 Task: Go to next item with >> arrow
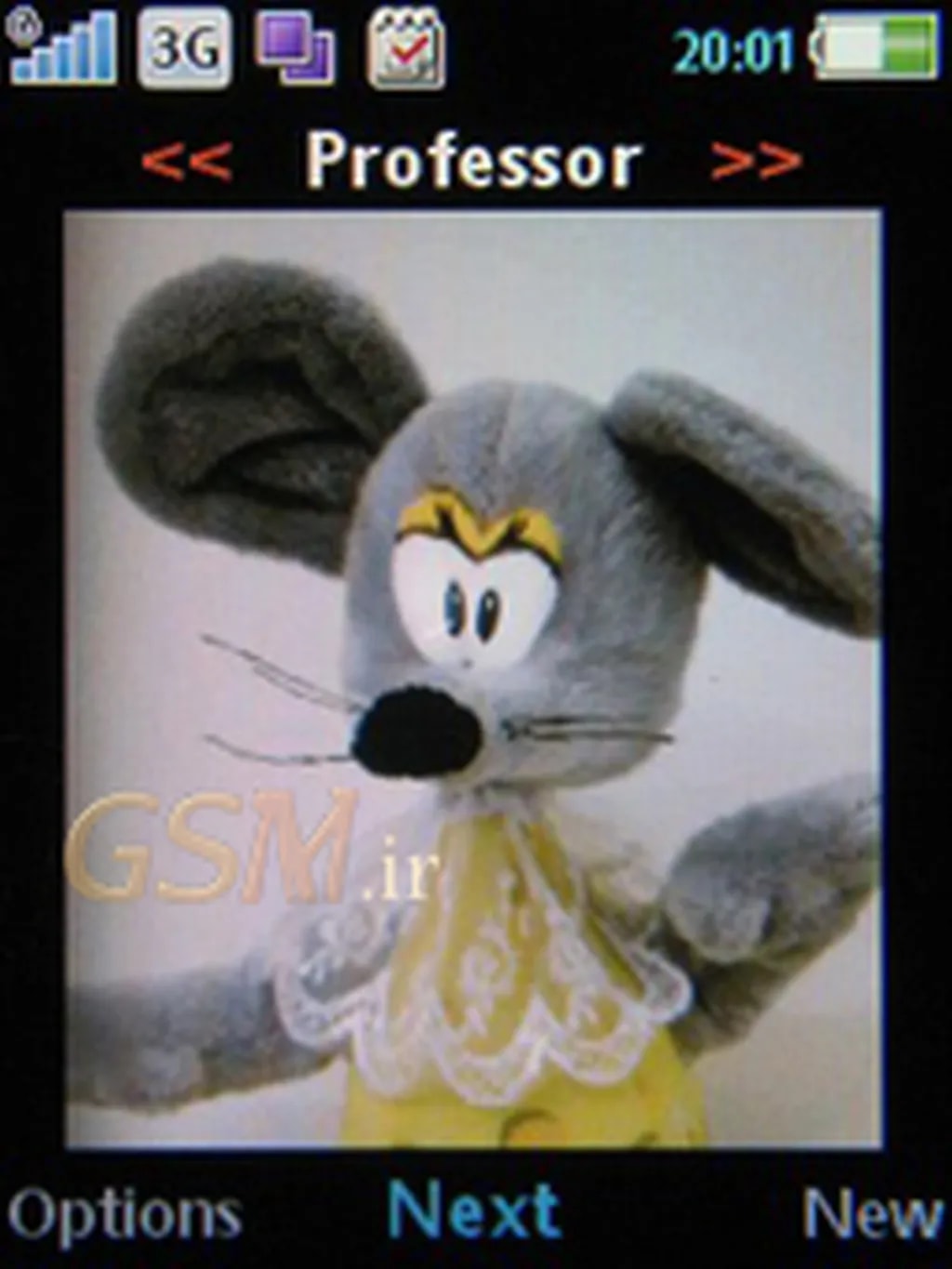point(756,162)
